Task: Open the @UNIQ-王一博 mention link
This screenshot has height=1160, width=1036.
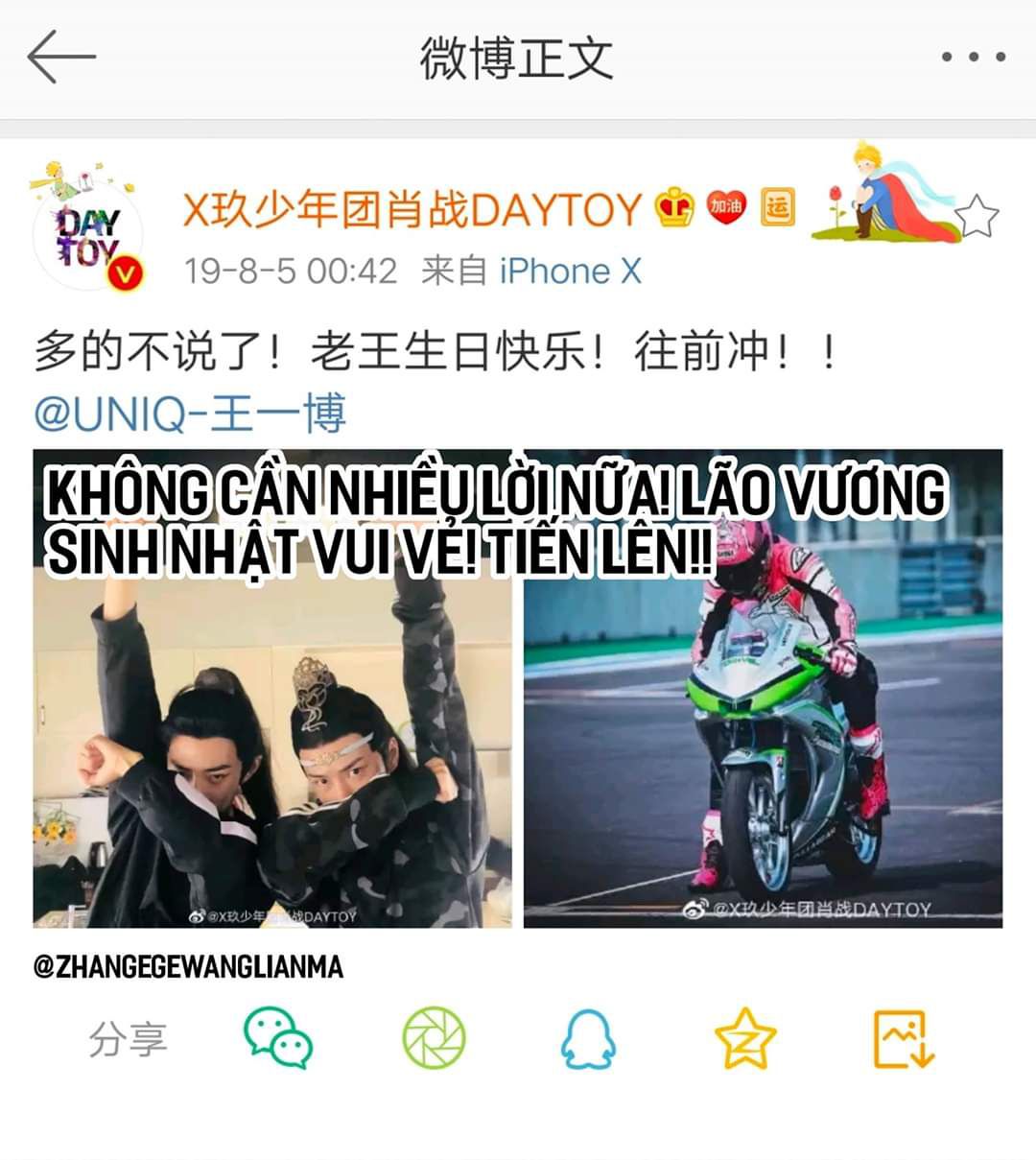Action: [190, 414]
